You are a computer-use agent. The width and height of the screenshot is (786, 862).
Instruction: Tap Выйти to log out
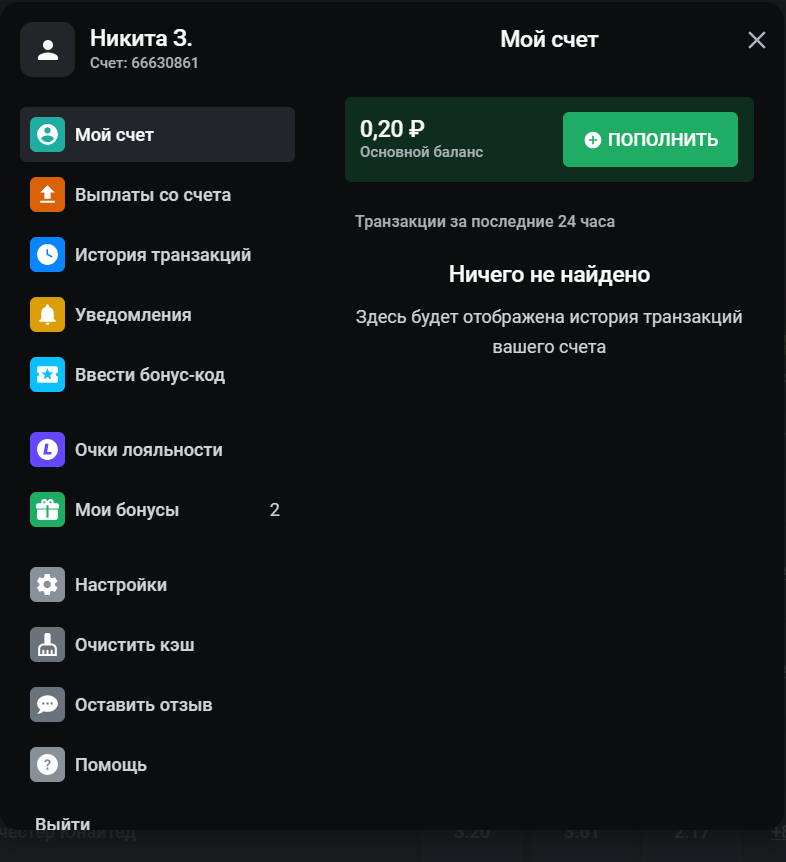(x=63, y=824)
